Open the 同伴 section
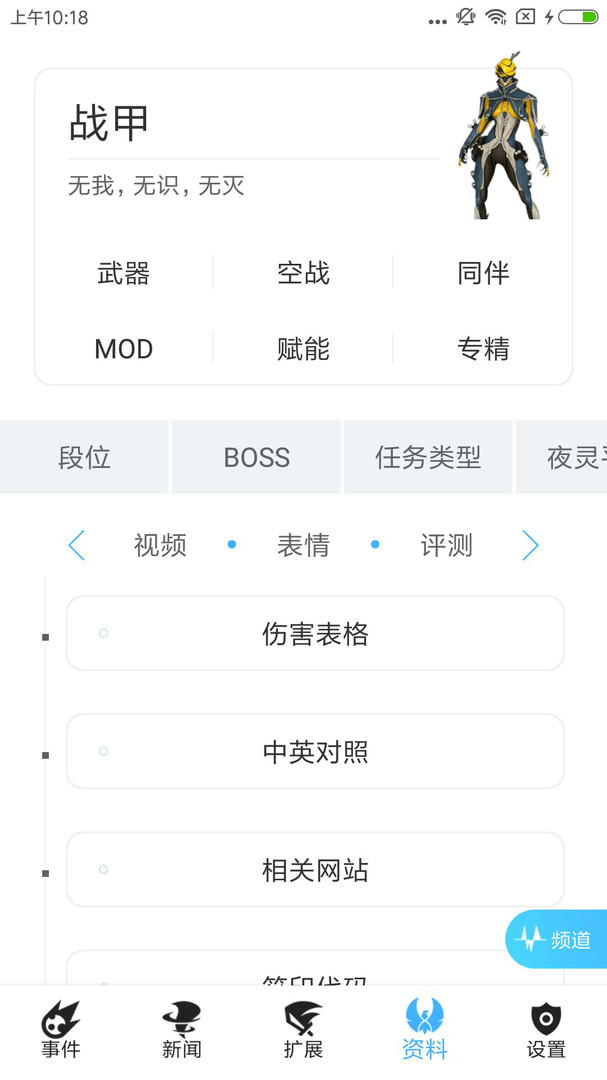The height and width of the screenshot is (1080, 607). [x=483, y=273]
